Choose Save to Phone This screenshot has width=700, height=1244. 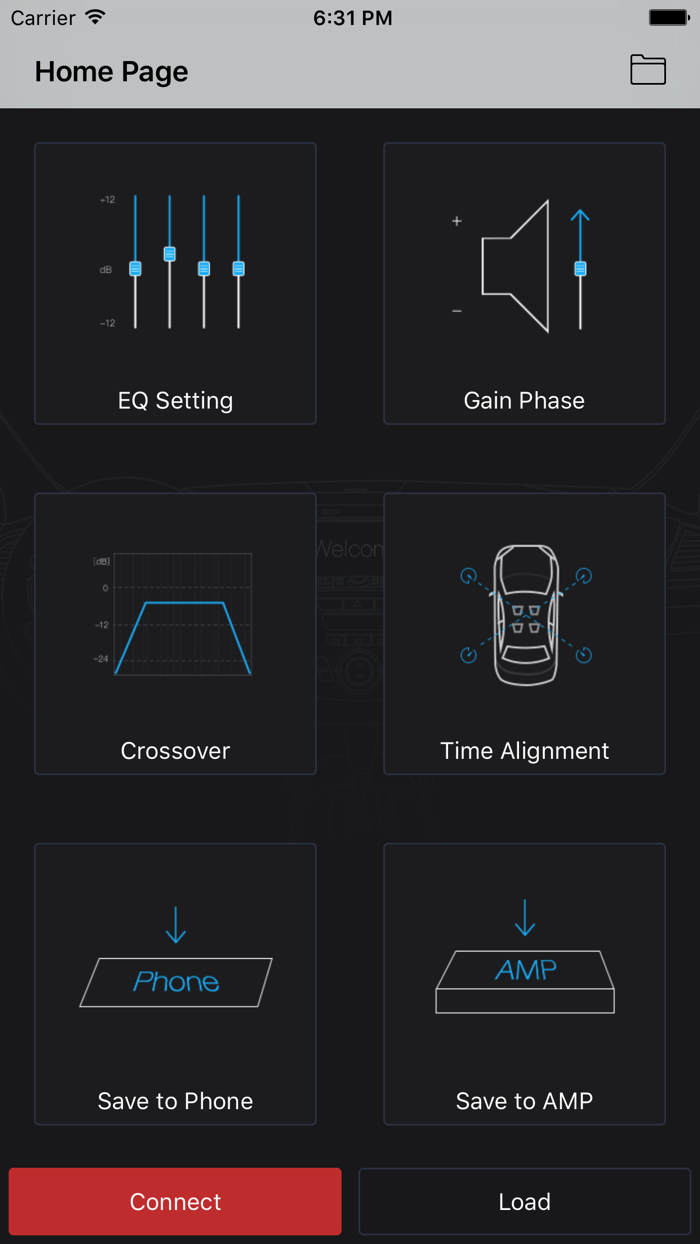coord(175,984)
